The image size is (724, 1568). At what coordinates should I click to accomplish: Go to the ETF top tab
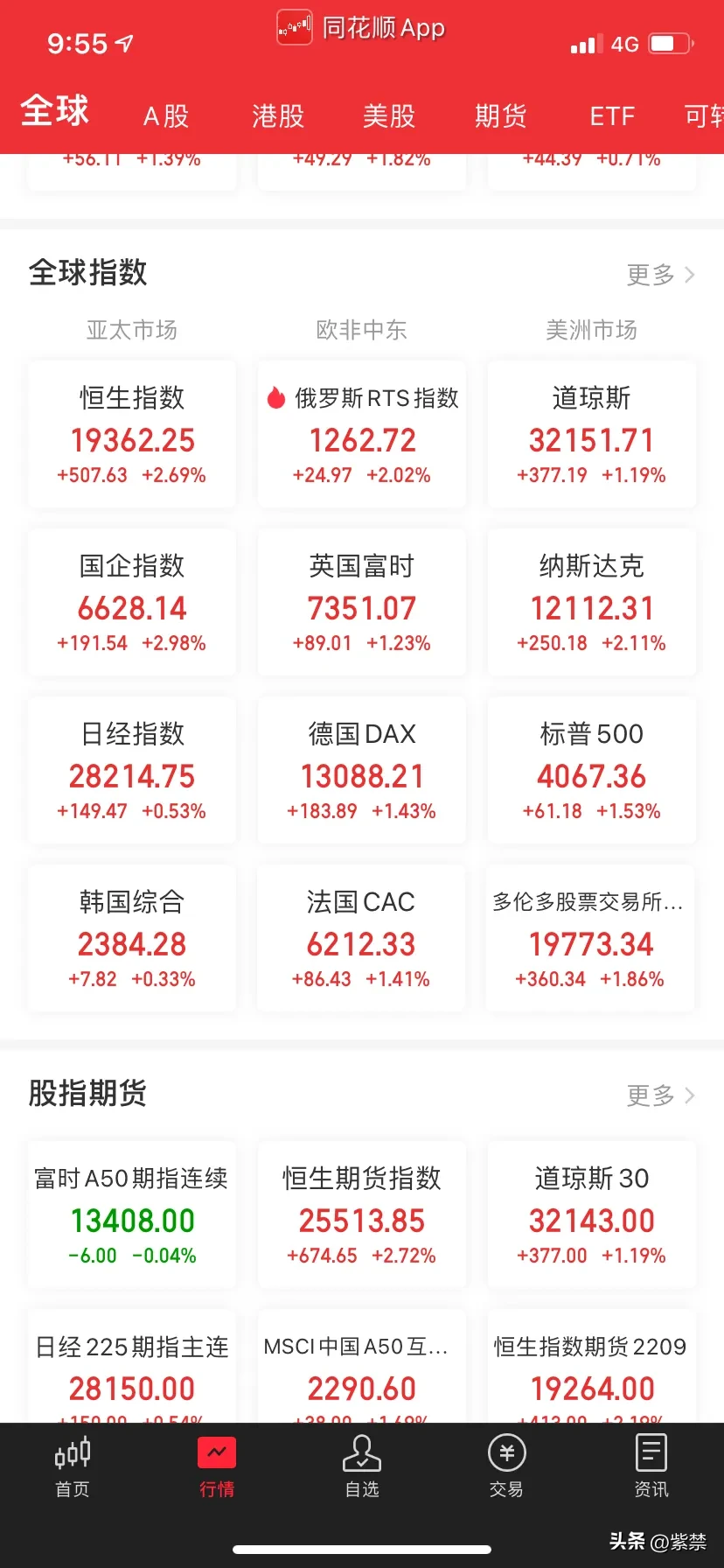coord(612,115)
